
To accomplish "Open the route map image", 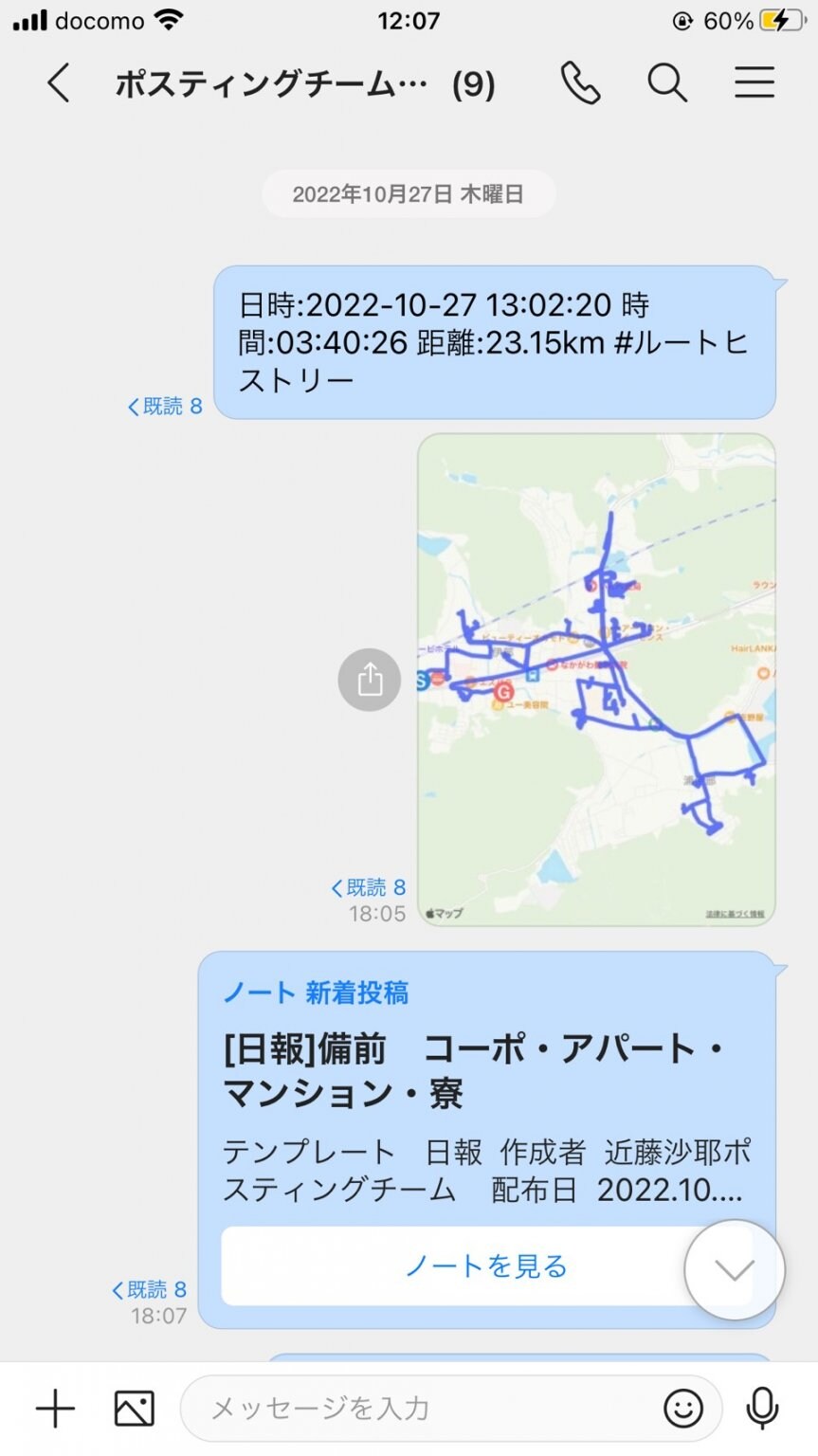I will (596, 679).
